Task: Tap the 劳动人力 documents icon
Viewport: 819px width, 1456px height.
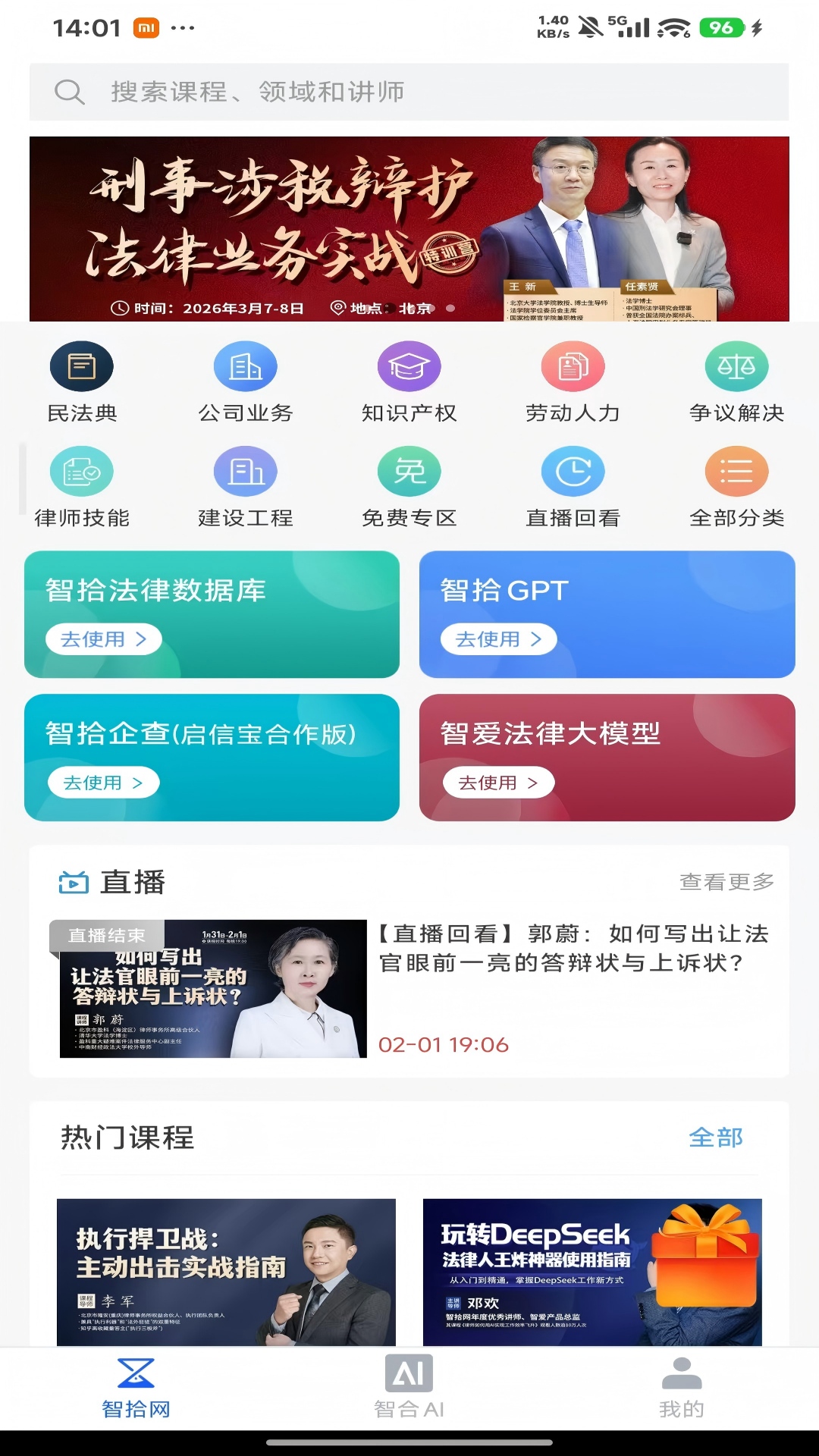Action: (x=574, y=366)
